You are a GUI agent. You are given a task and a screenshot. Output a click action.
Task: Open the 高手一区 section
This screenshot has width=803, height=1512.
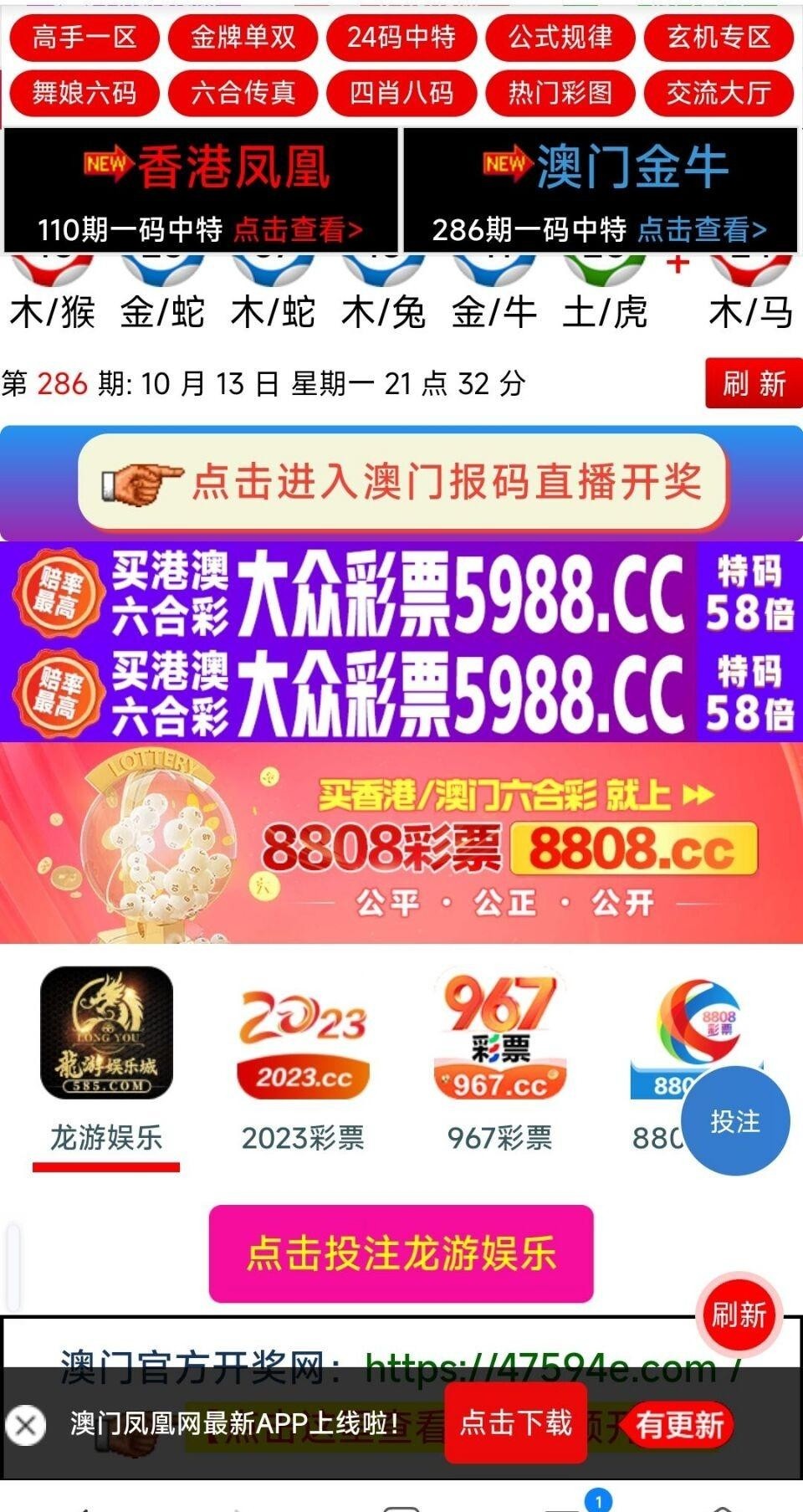coord(84,38)
